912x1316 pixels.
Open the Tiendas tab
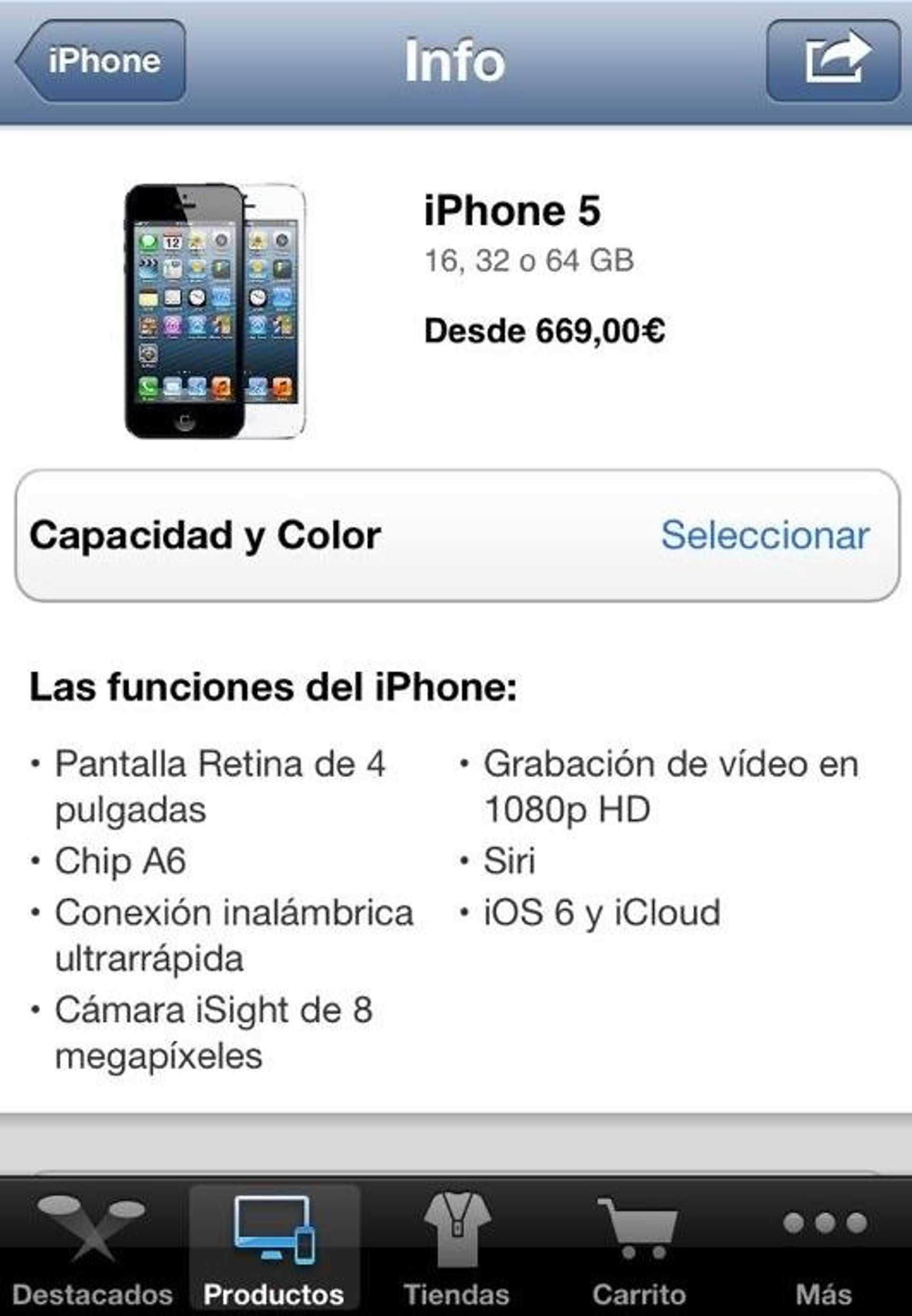point(456,1246)
